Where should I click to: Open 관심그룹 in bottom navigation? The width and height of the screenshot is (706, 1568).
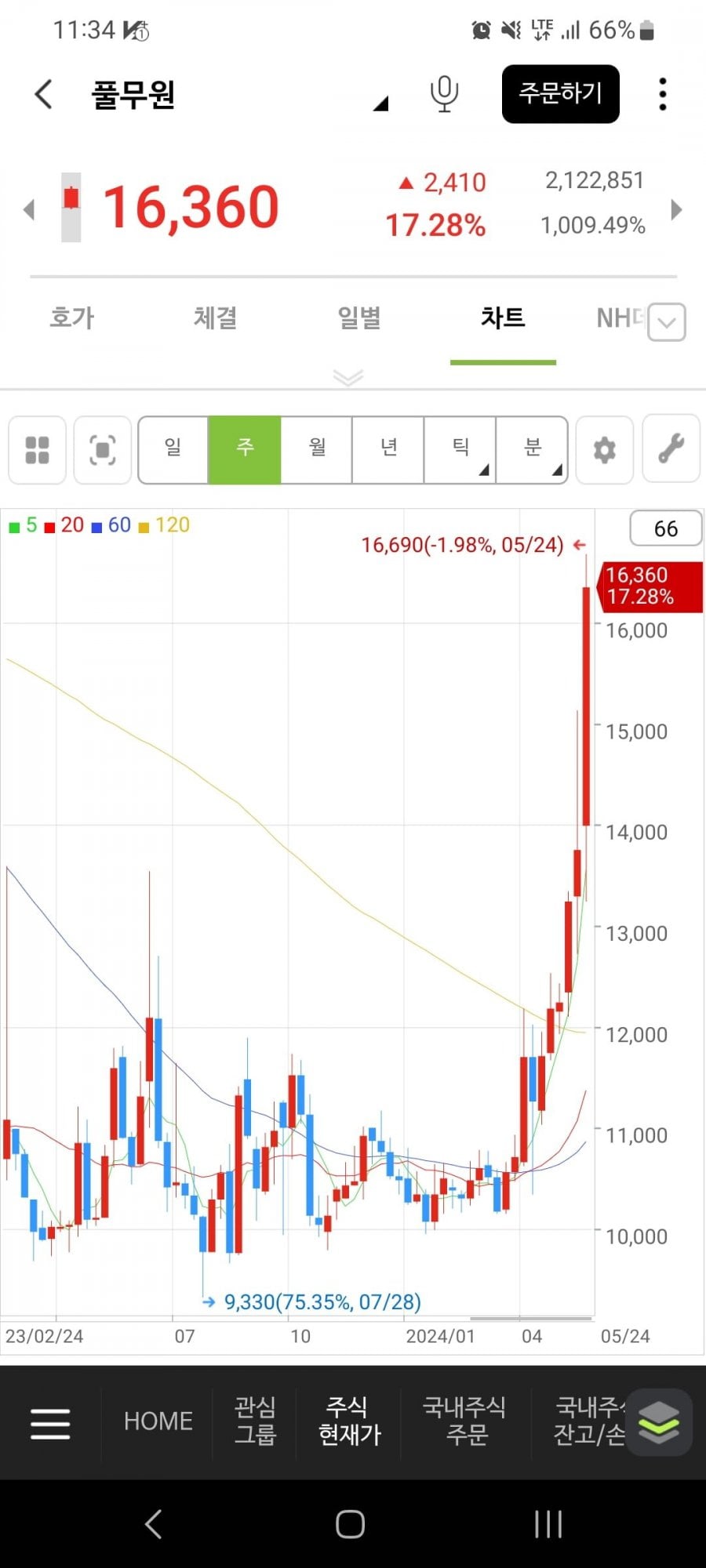[255, 1421]
